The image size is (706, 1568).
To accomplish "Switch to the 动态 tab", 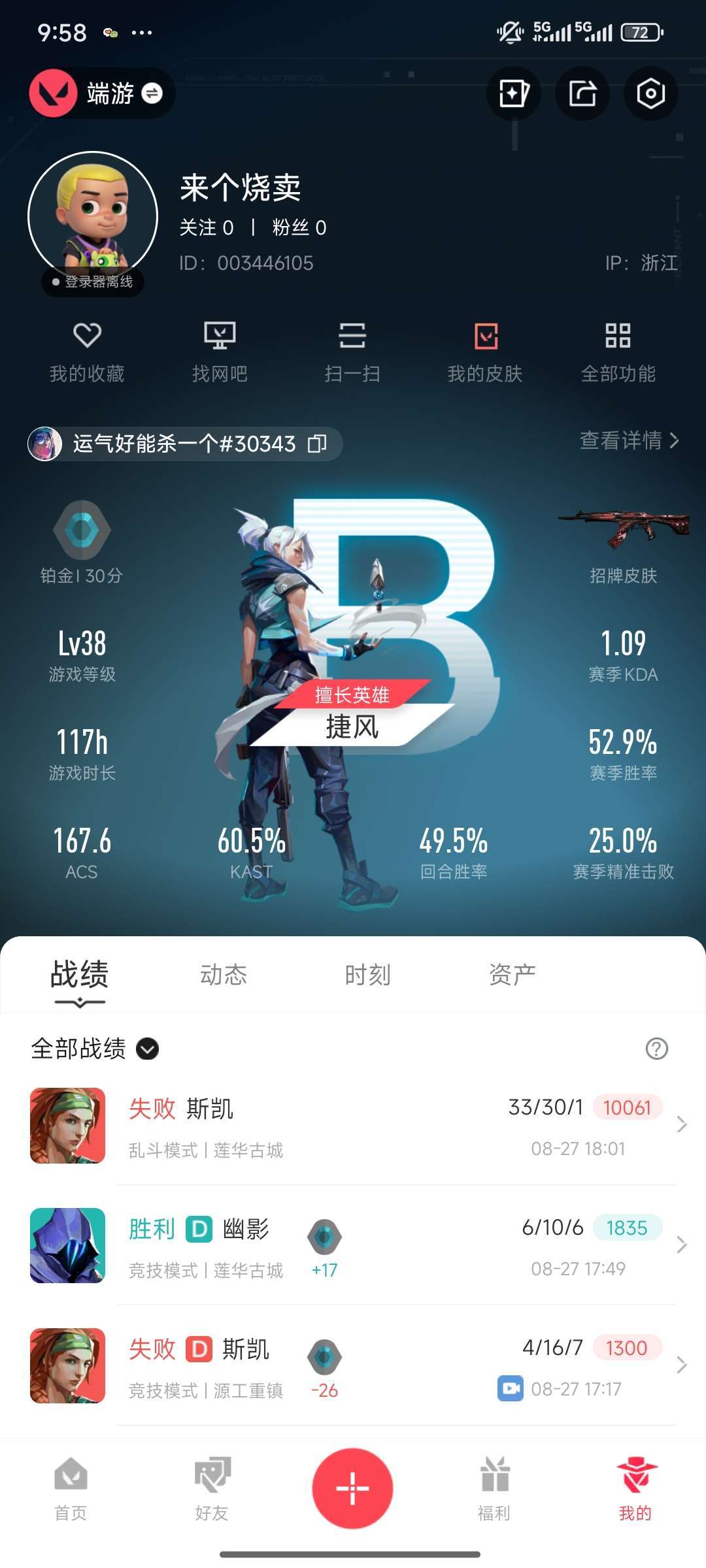I will click(x=224, y=975).
